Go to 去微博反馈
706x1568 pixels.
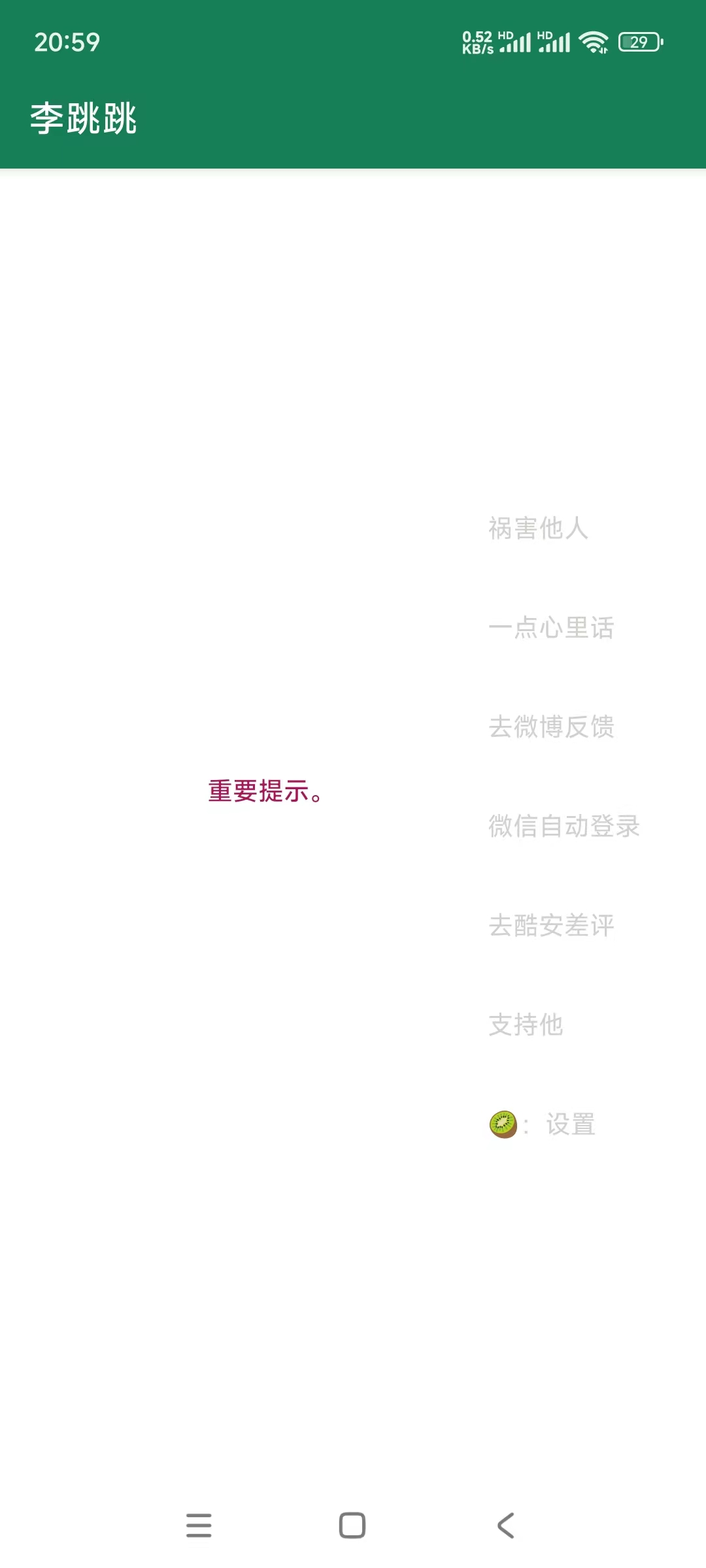point(551,727)
